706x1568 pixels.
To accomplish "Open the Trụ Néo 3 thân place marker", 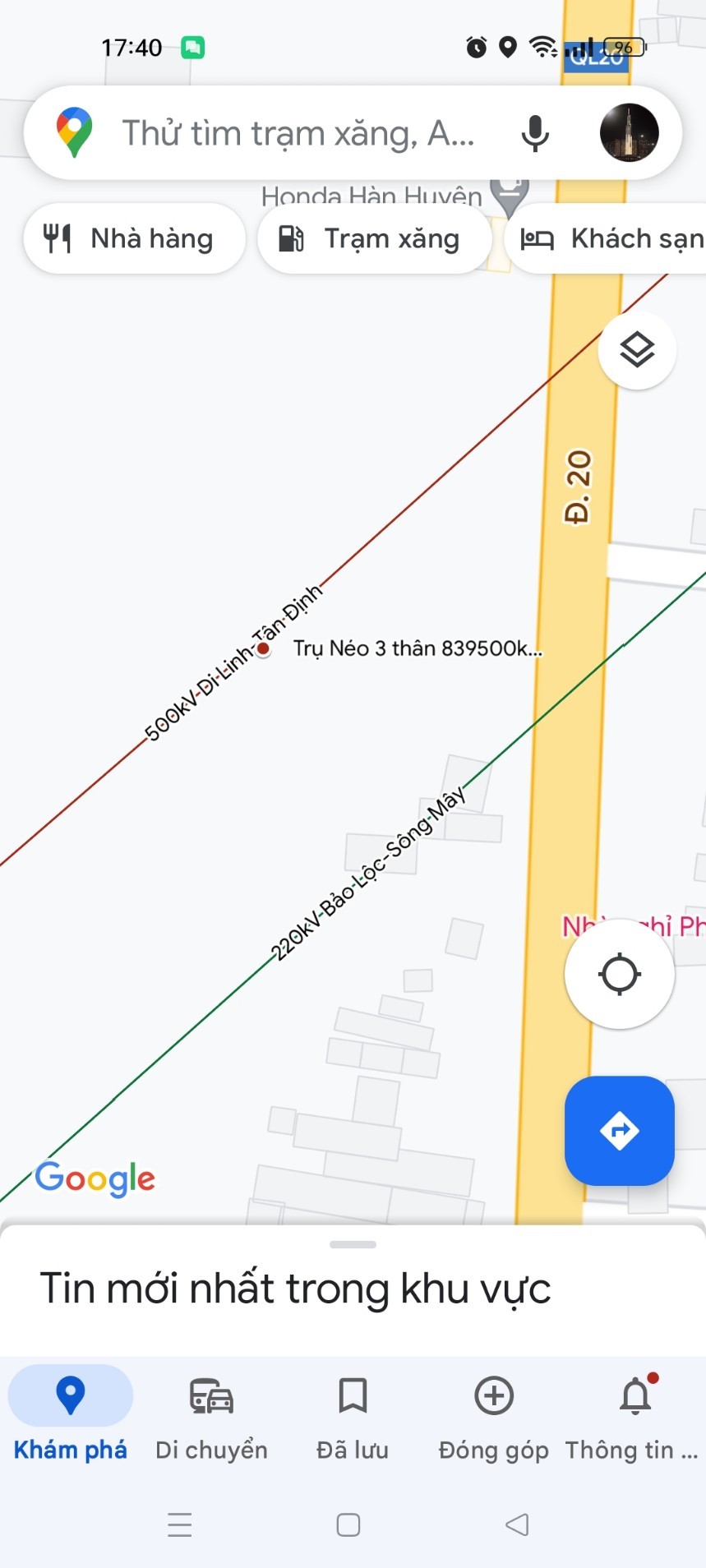I will pos(264,649).
